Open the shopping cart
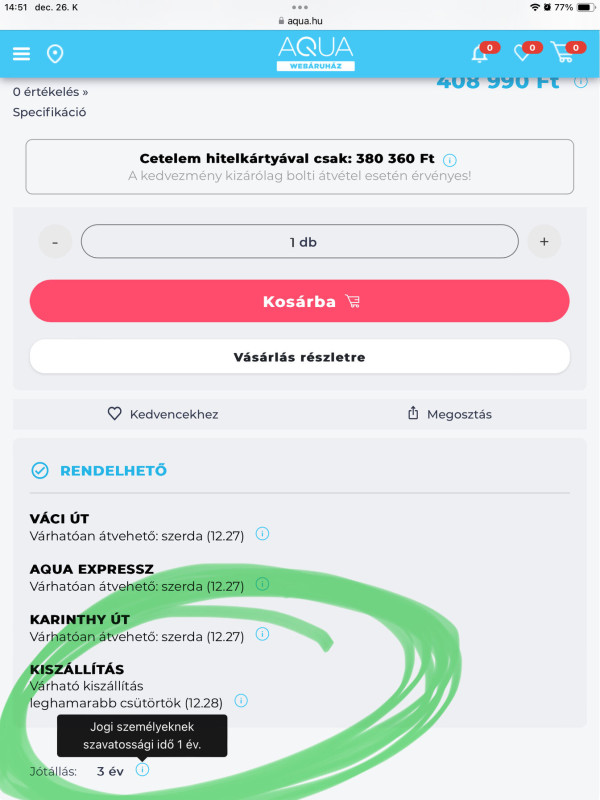The width and height of the screenshot is (600, 800). [564, 53]
